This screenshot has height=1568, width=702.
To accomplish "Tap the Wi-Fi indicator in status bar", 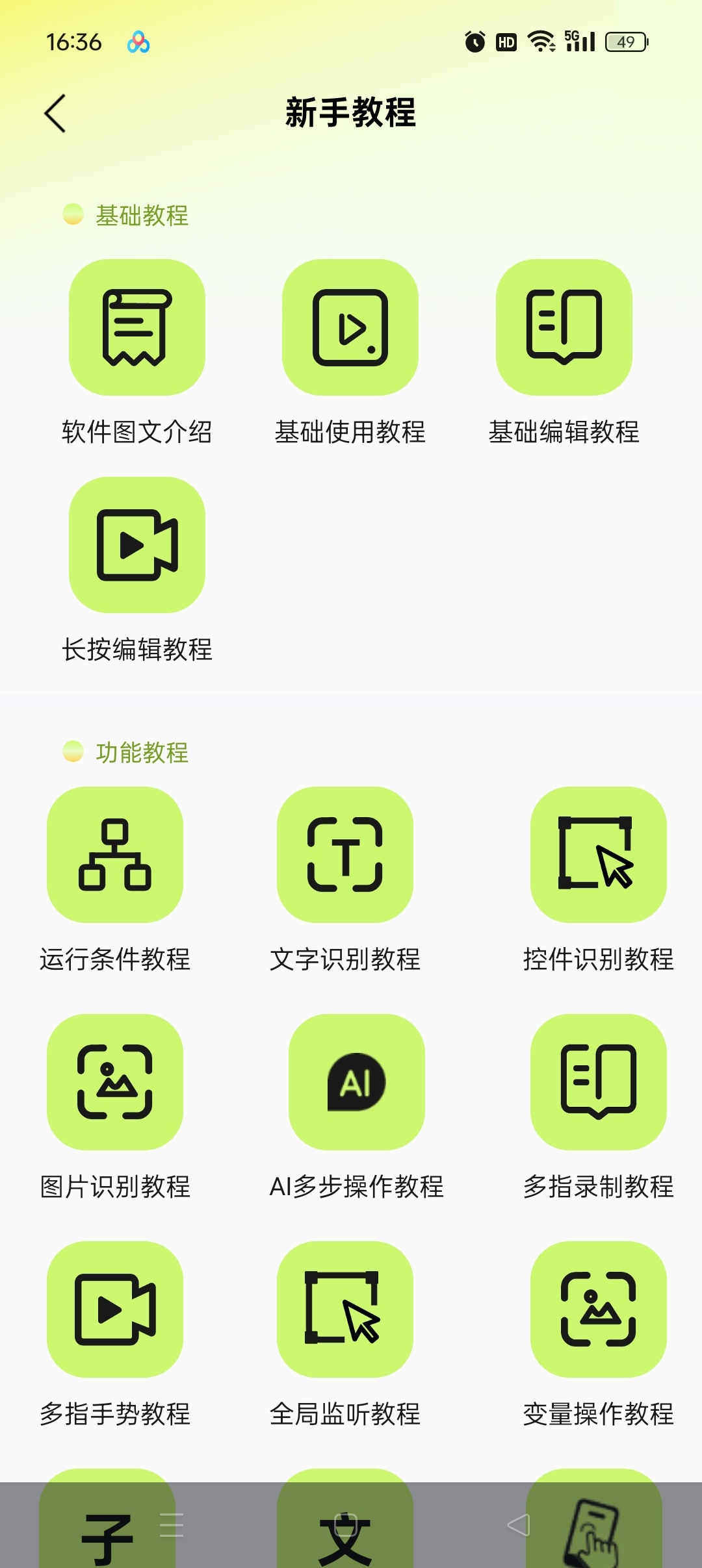I will pos(539,42).
